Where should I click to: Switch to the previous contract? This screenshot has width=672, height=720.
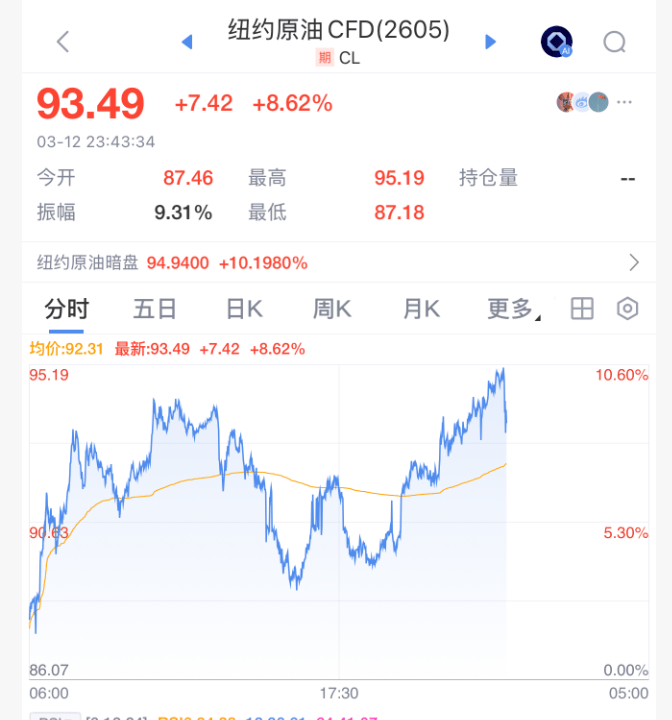click(x=186, y=41)
